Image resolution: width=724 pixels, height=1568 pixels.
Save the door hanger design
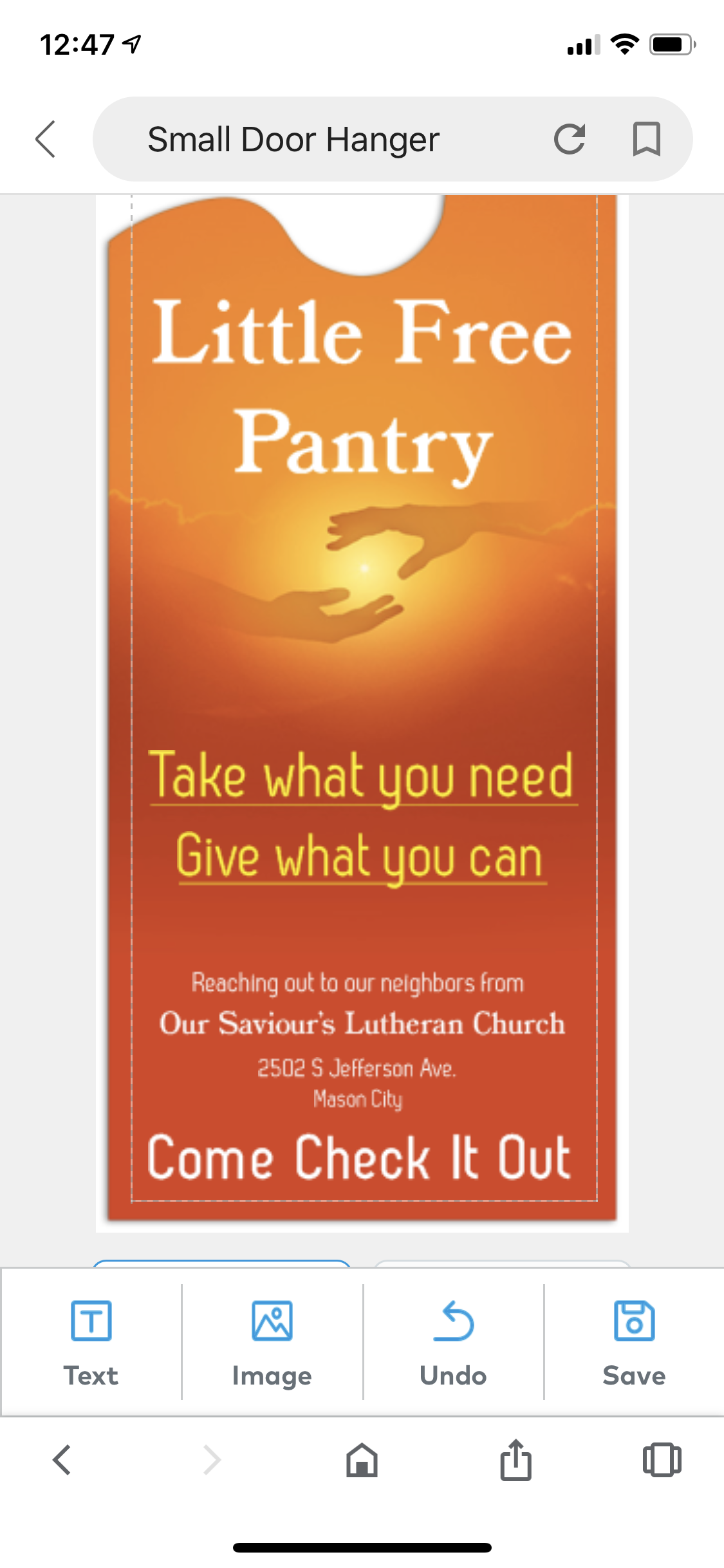634,1342
